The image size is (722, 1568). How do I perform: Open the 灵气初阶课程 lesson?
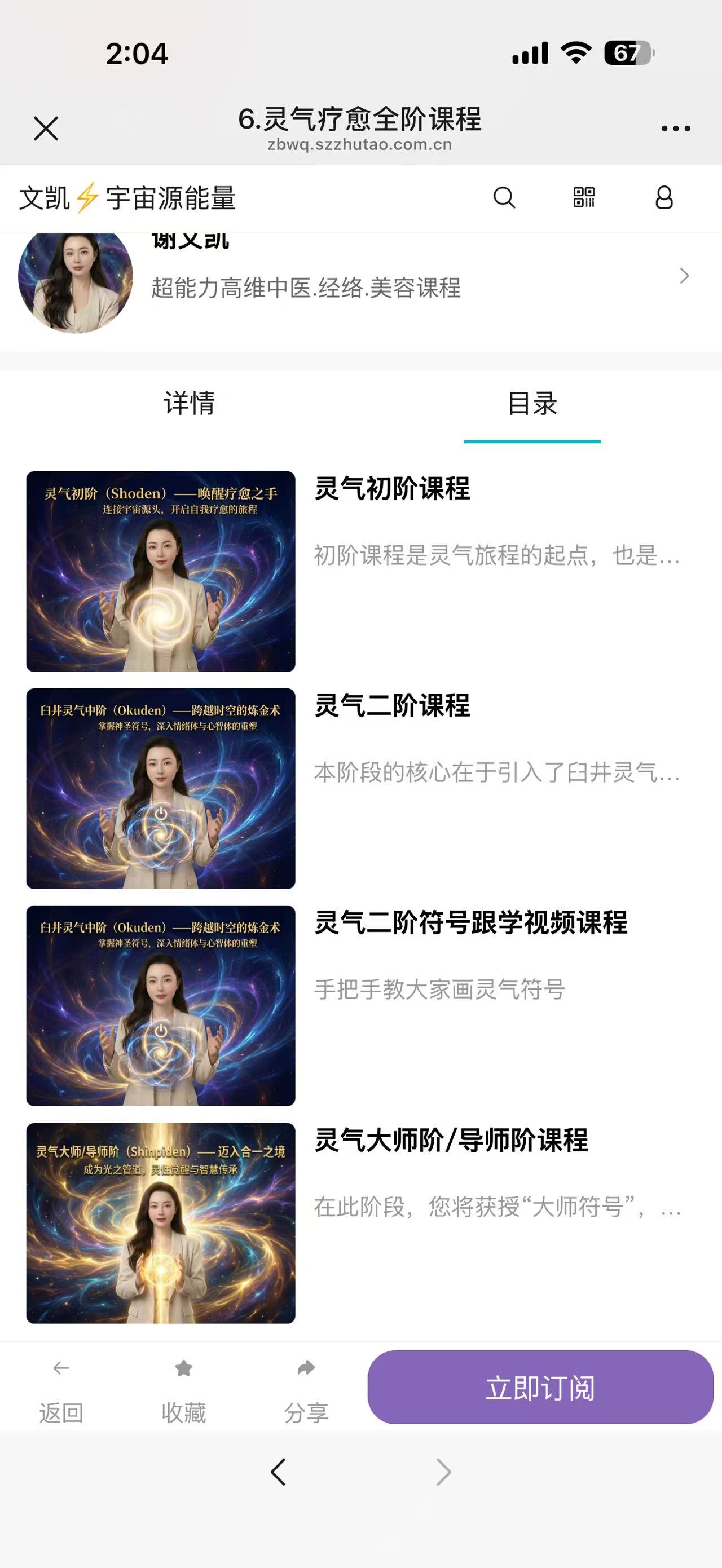[x=392, y=489]
